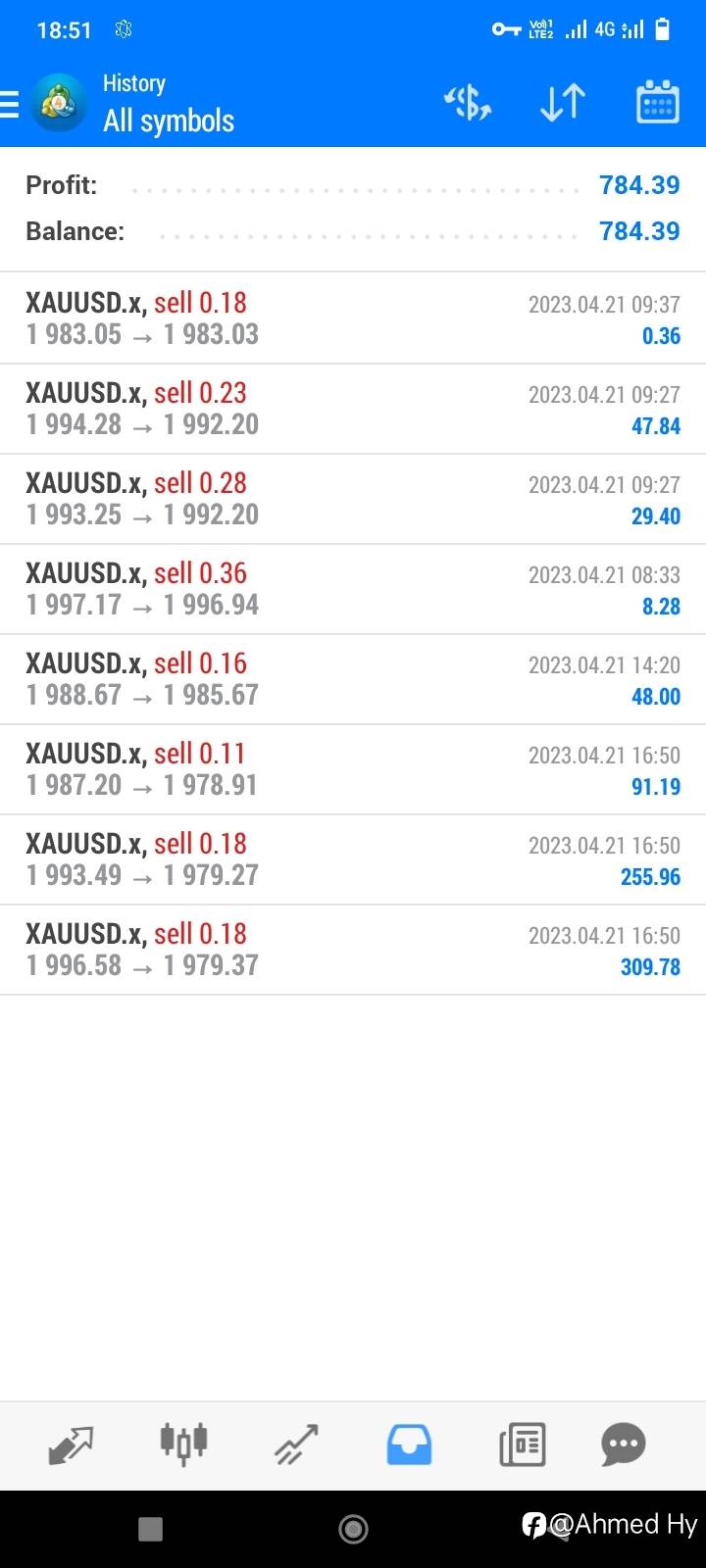Open the hamburger side menu
Image resolution: width=706 pixels, height=1568 pixels.
click(x=10, y=104)
